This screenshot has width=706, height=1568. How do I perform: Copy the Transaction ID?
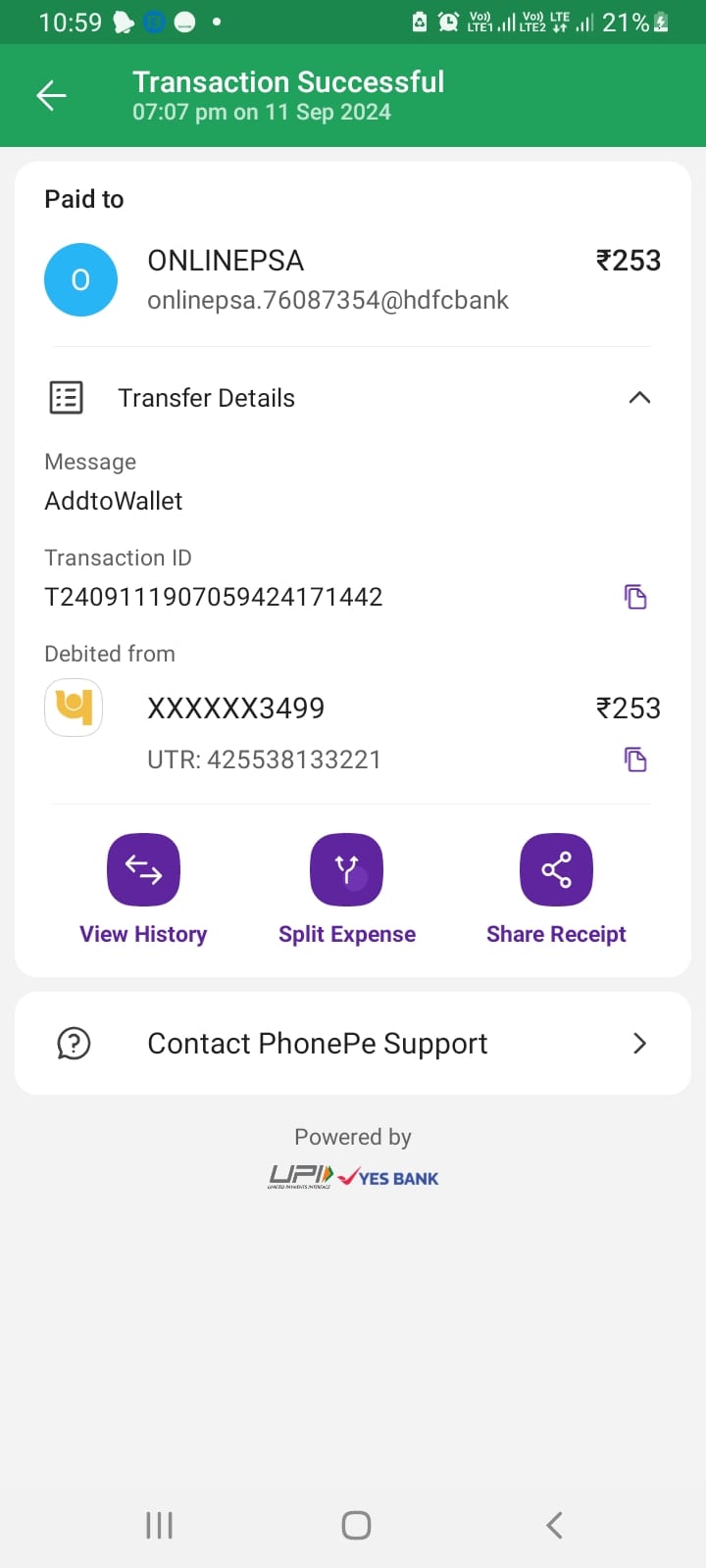click(635, 597)
